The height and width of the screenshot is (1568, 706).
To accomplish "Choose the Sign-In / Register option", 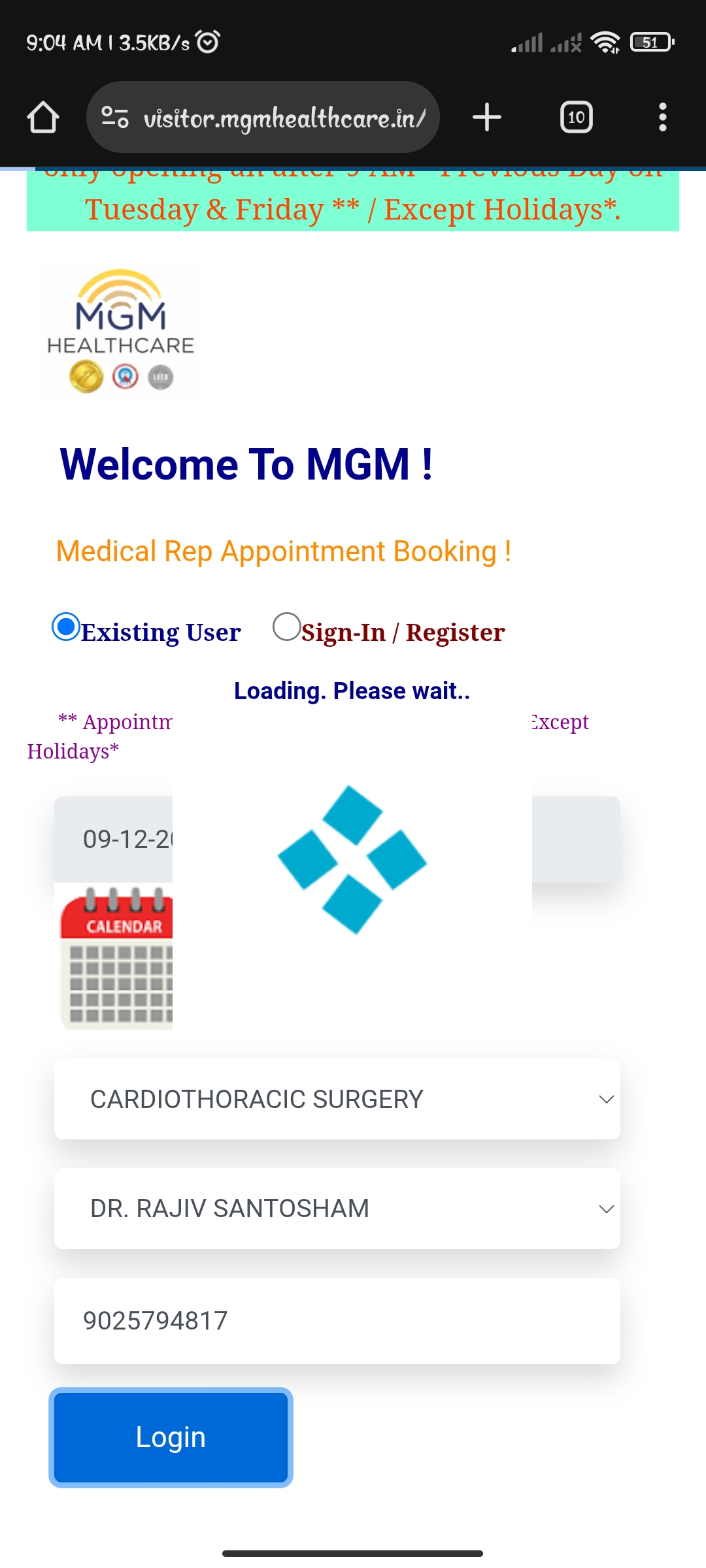I will click(287, 627).
